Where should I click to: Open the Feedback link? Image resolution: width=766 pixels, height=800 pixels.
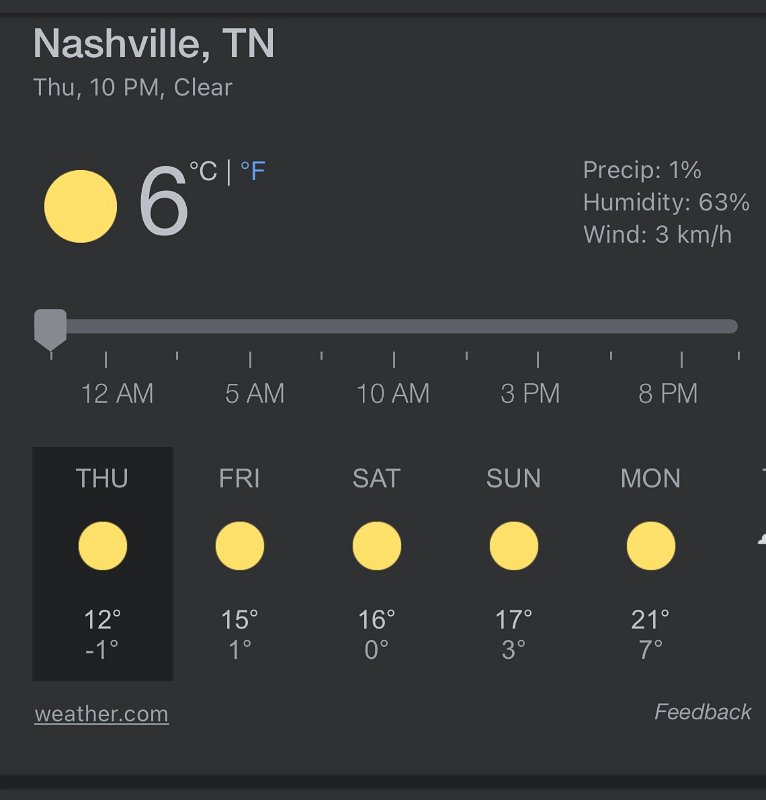click(702, 712)
